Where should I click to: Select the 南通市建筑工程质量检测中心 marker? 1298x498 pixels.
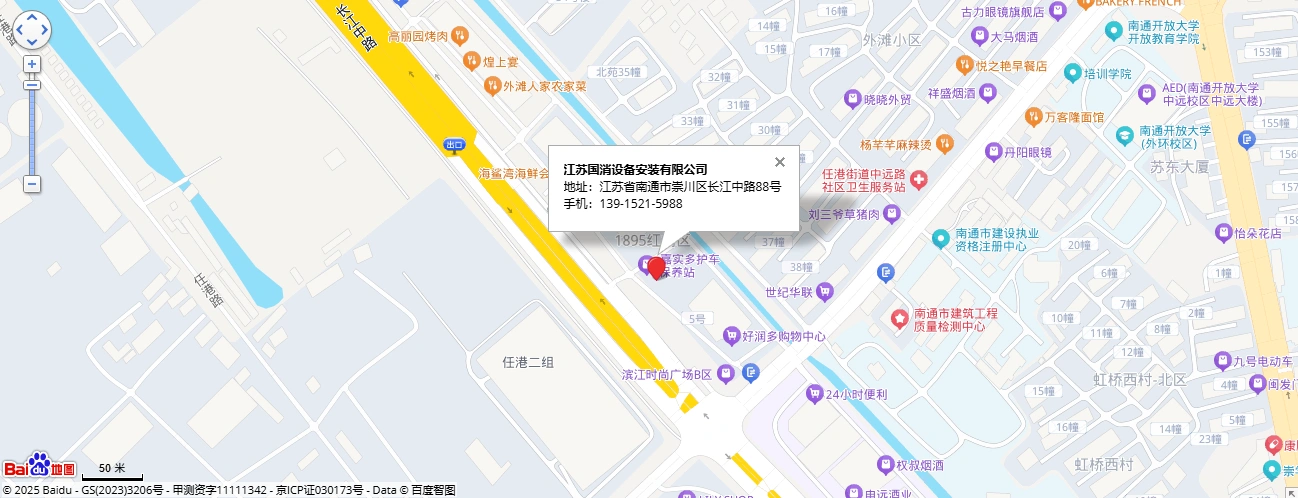coord(899,319)
